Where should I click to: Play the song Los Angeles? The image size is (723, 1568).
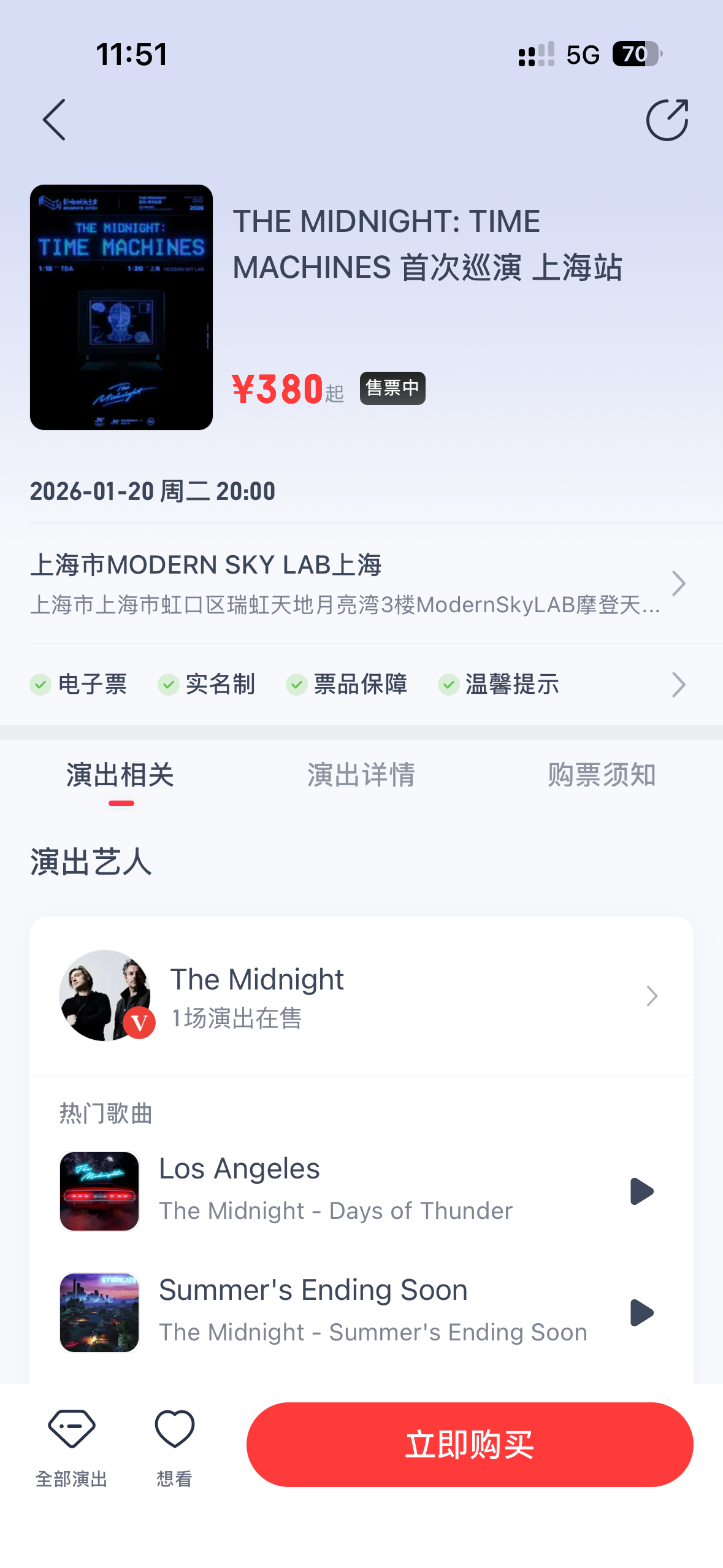pos(641,1191)
